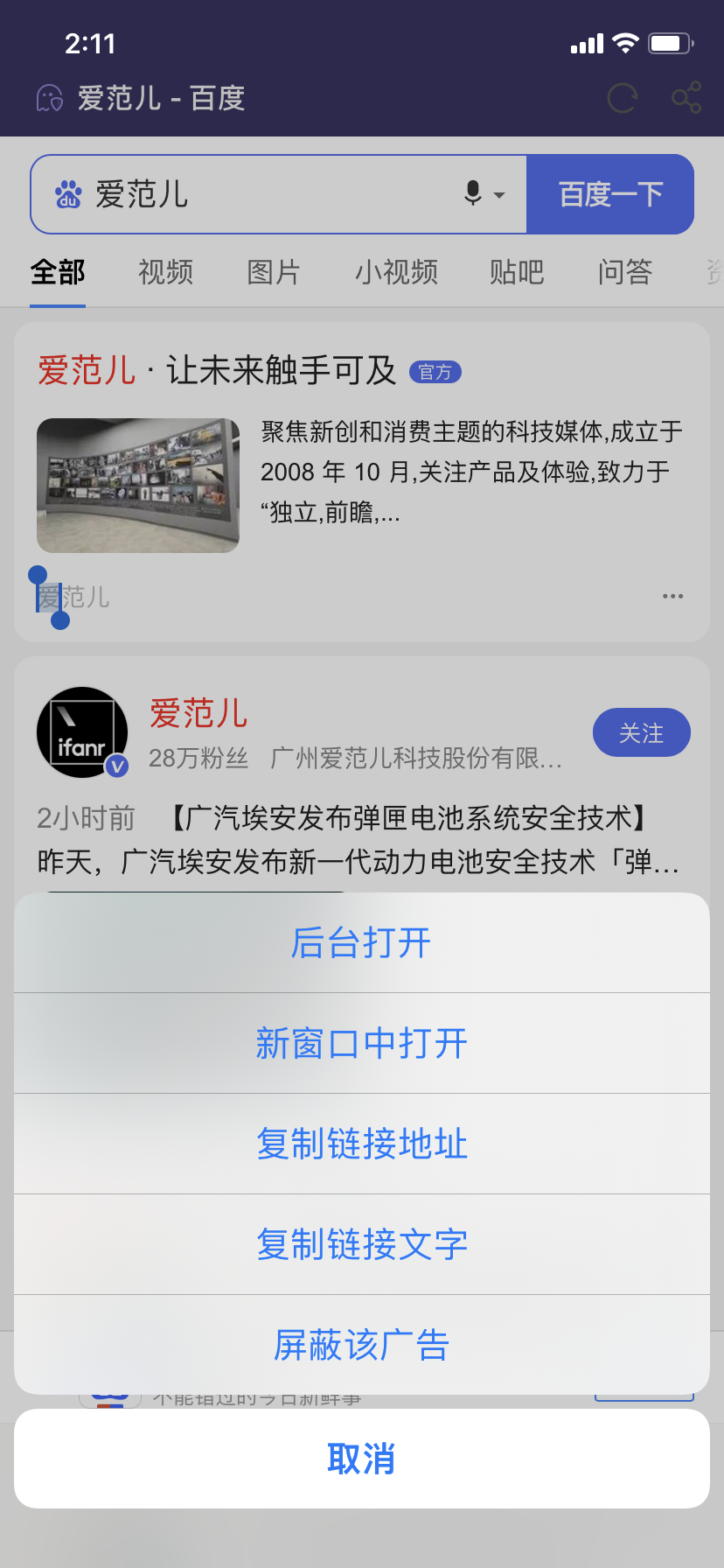Choose 新窗口中打开 option

[361, 1043]
